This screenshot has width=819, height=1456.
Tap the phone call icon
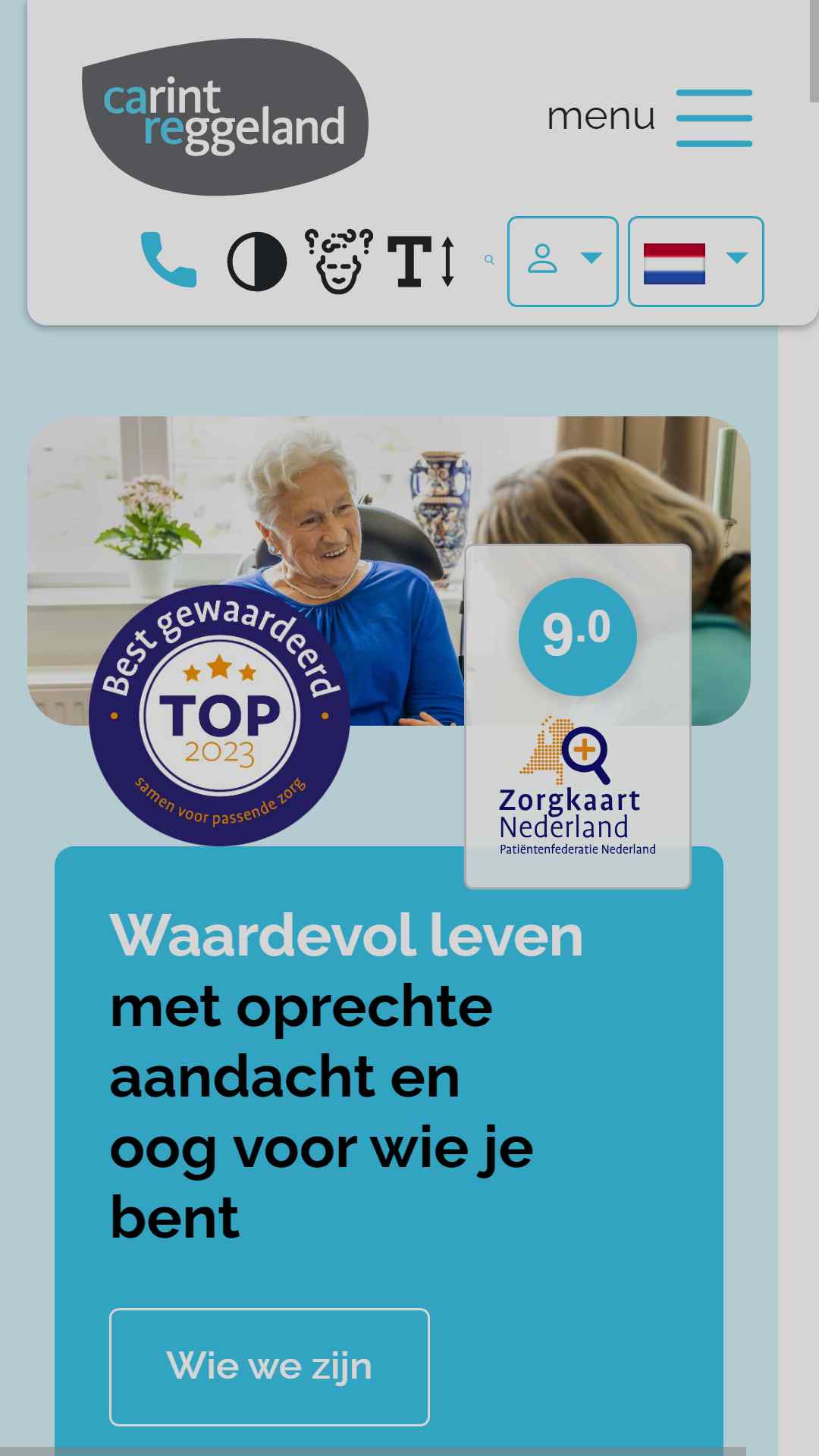click(169, 259)
